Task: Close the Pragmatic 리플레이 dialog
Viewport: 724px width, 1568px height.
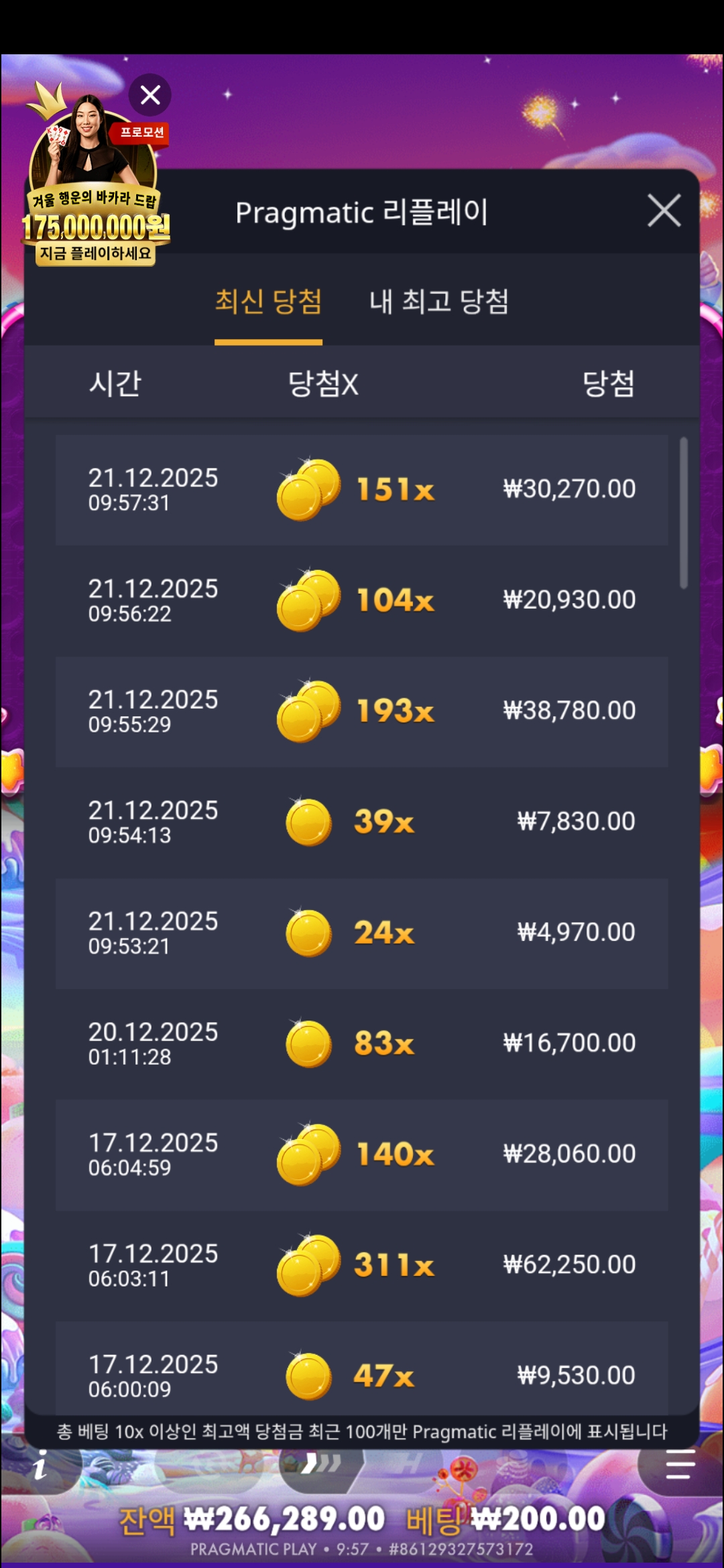Action: 664,211
